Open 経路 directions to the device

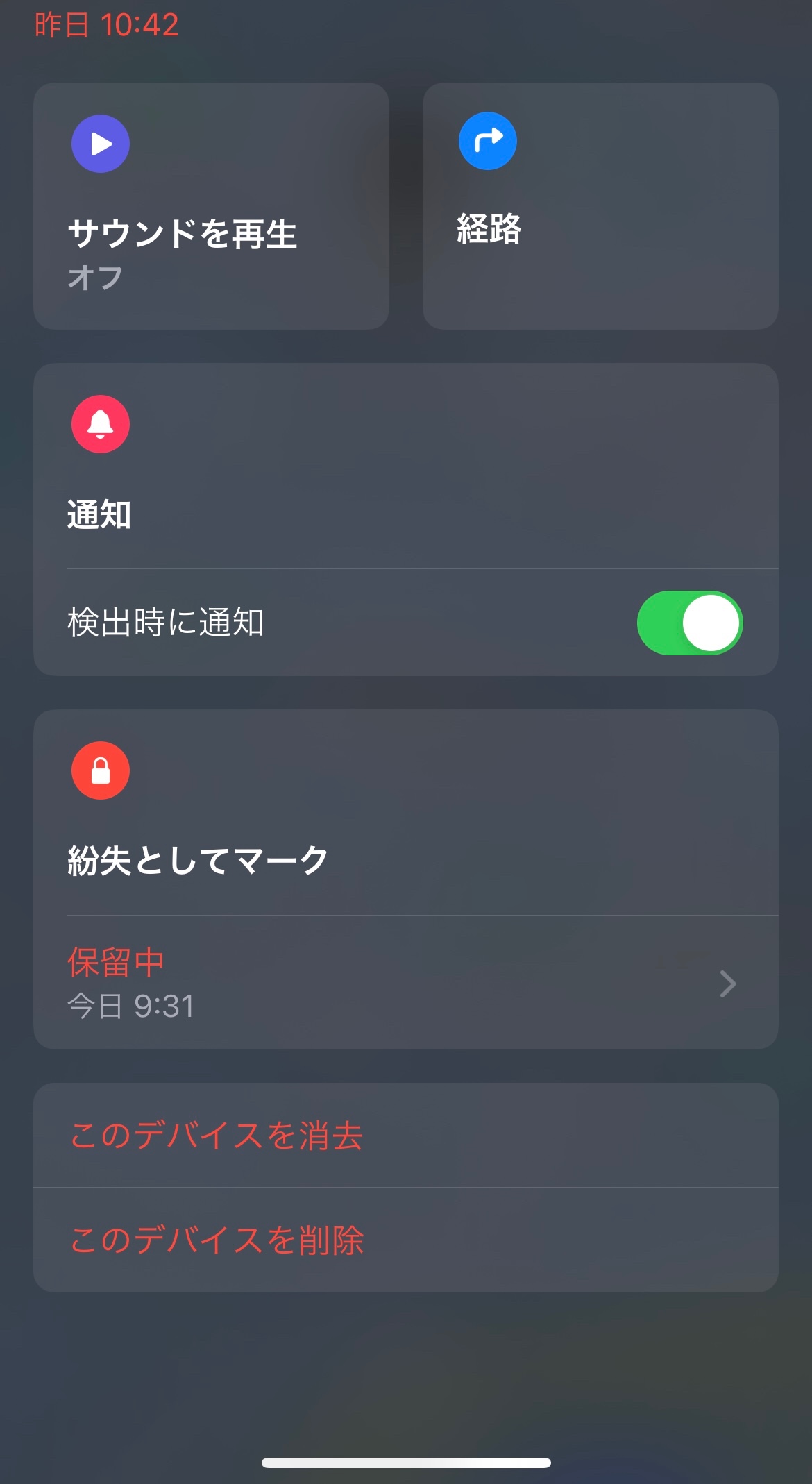(x=600, y=206)
